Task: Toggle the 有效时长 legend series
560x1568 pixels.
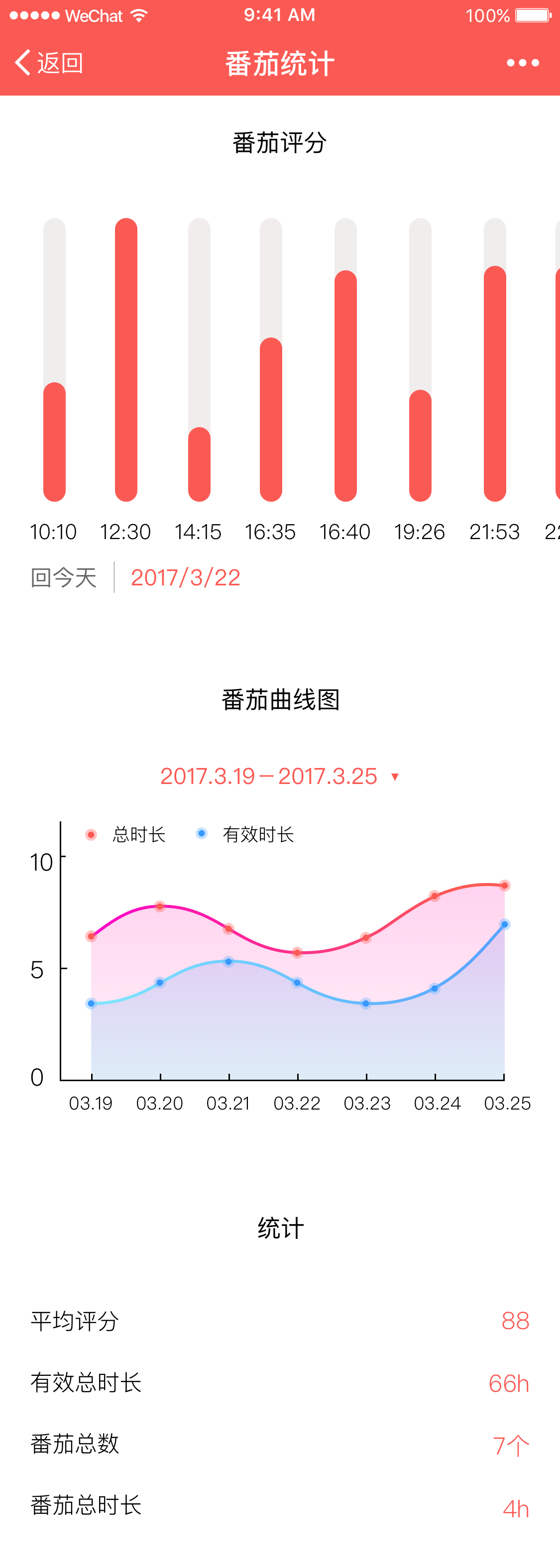Action: pyautogui.click(x=245, y=834)
